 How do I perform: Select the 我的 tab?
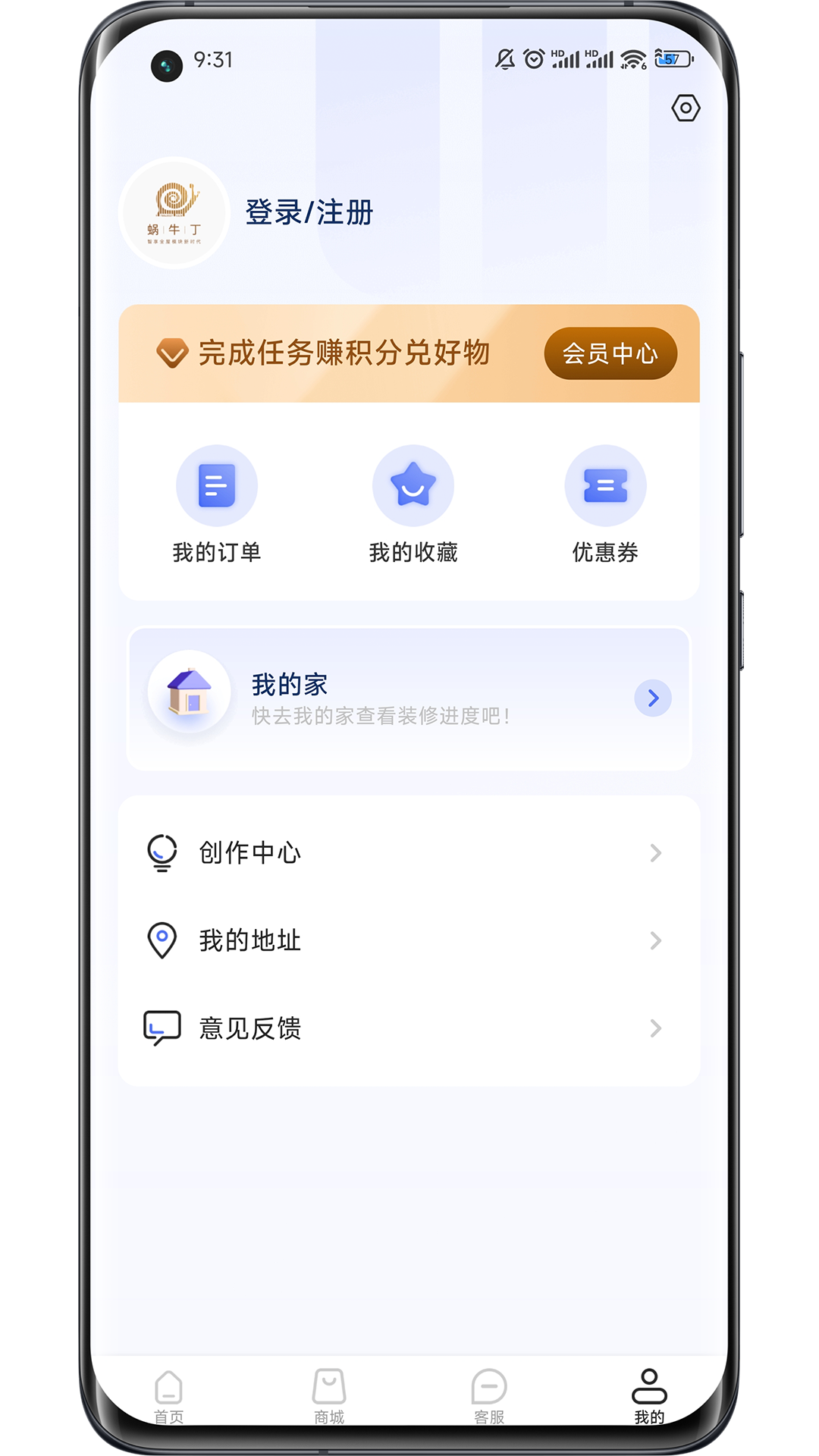tap(649, 1395)
